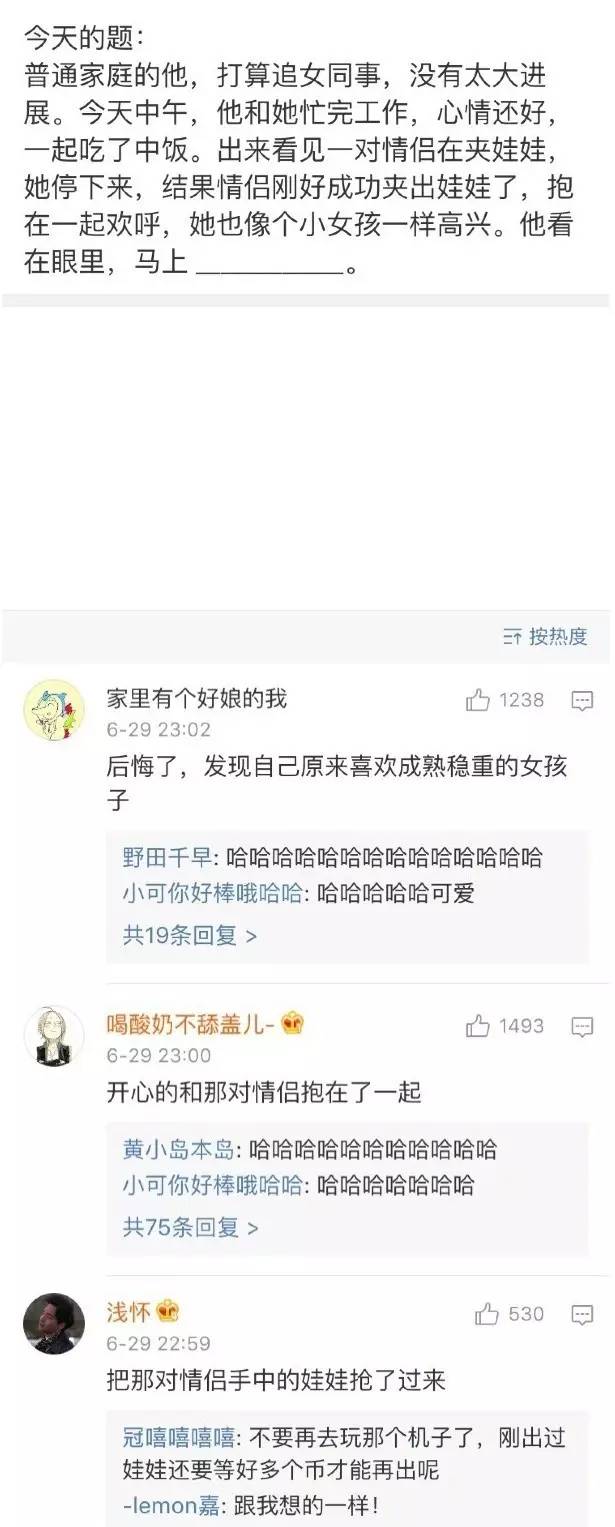View all 19 replies (共19条回复)
This screenshot has height=1527, width=615.
pyautogui.click(x=190, y=935)
